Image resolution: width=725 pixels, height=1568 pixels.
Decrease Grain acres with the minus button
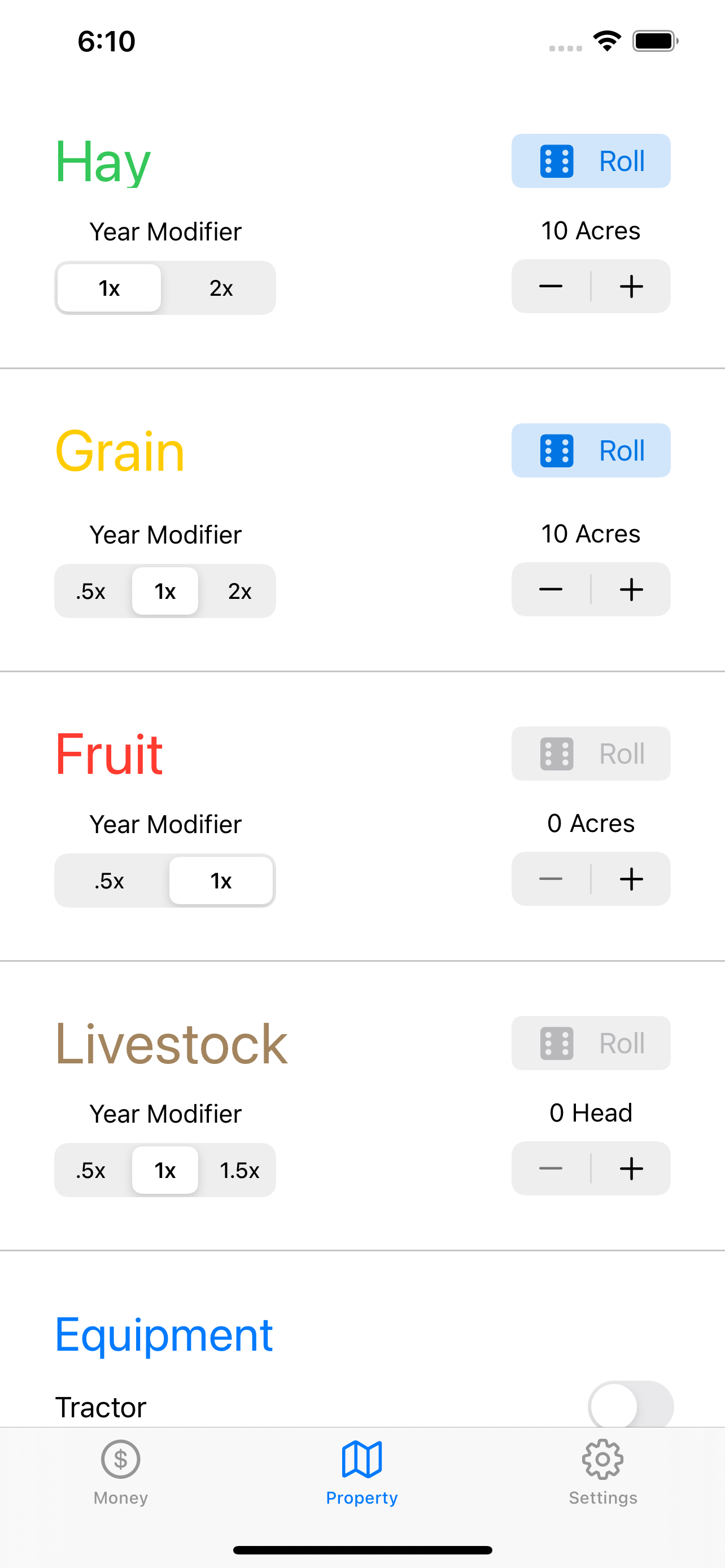[x=551, y=589]
